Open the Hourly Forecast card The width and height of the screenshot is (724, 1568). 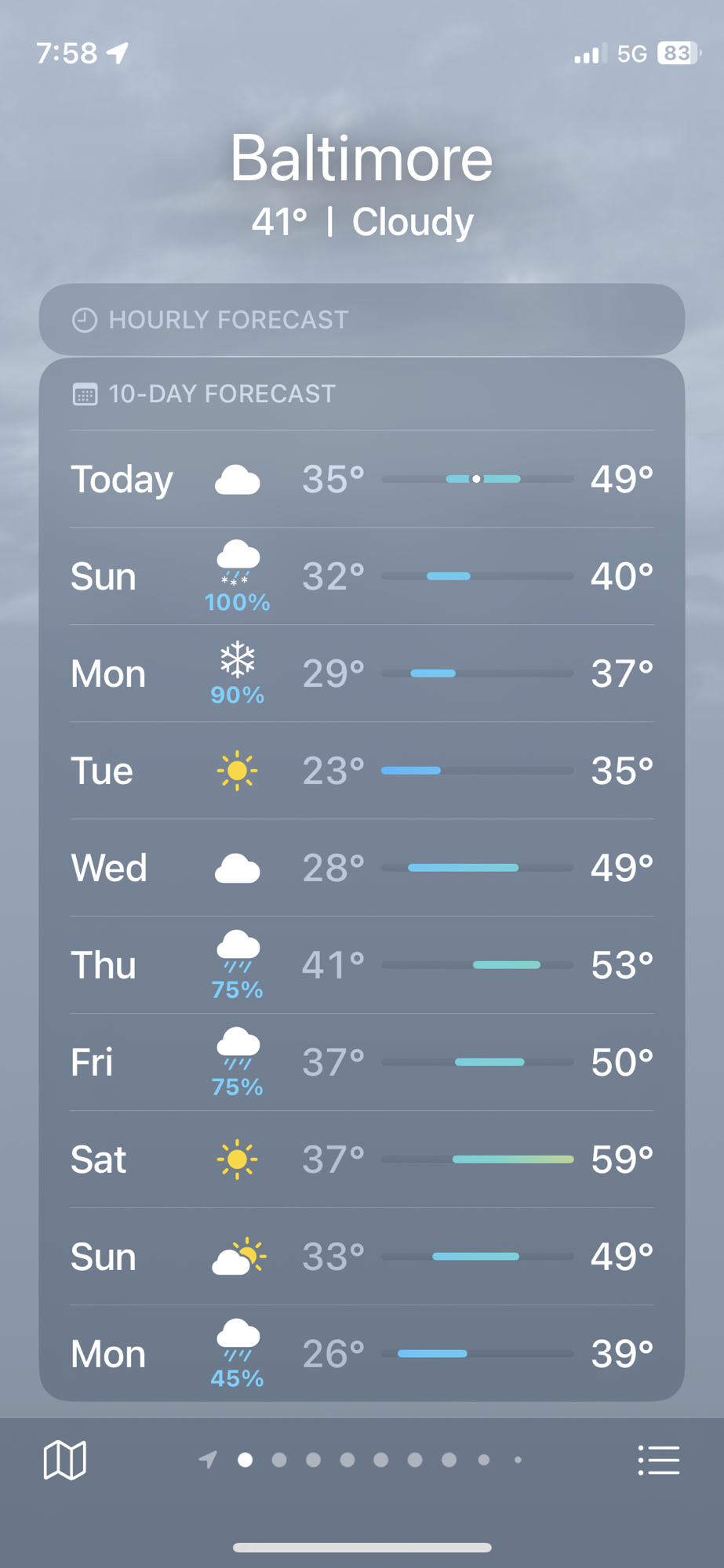point(362,320)
